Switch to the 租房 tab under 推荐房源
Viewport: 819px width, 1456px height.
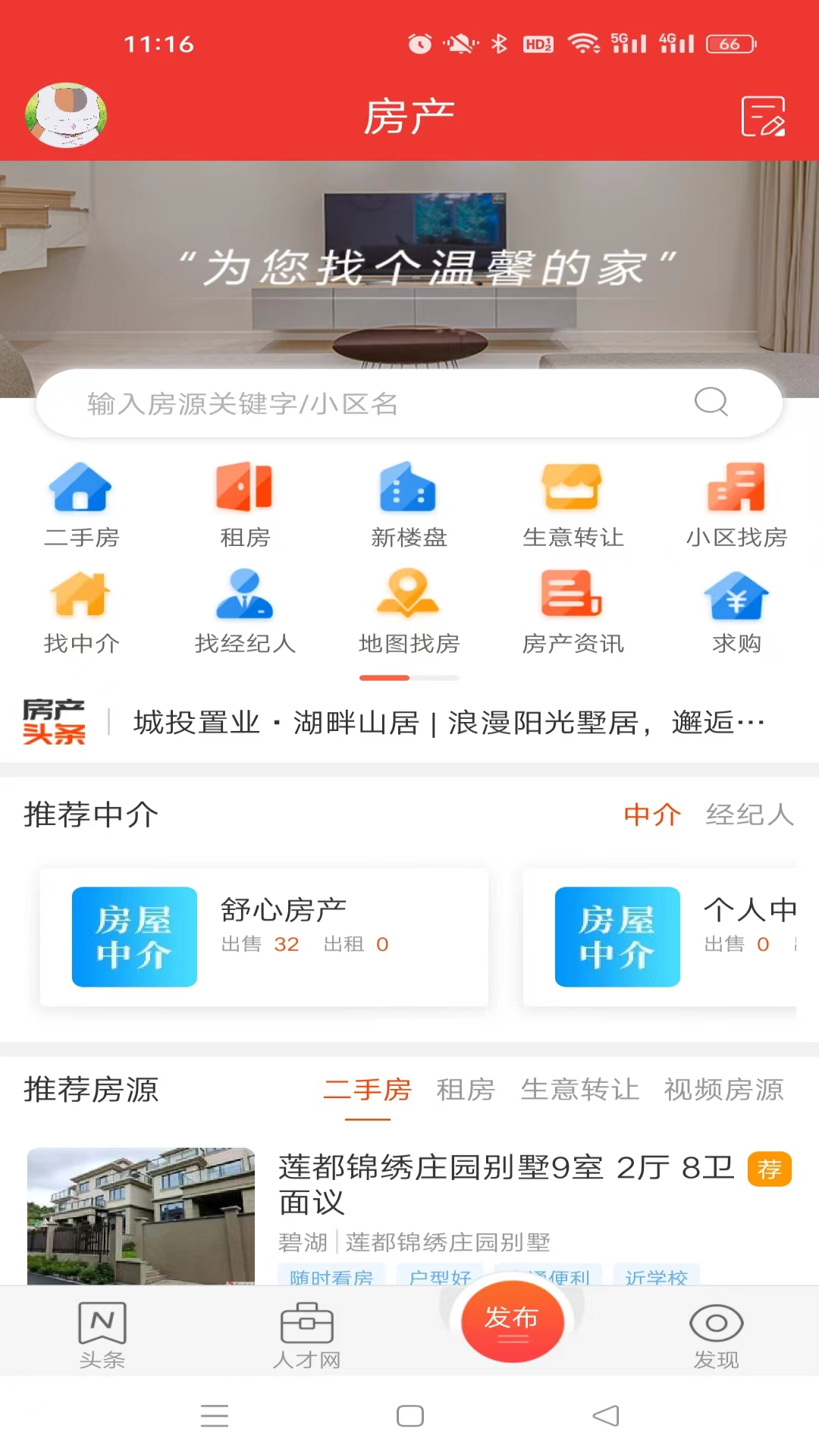click(464, 1090)
